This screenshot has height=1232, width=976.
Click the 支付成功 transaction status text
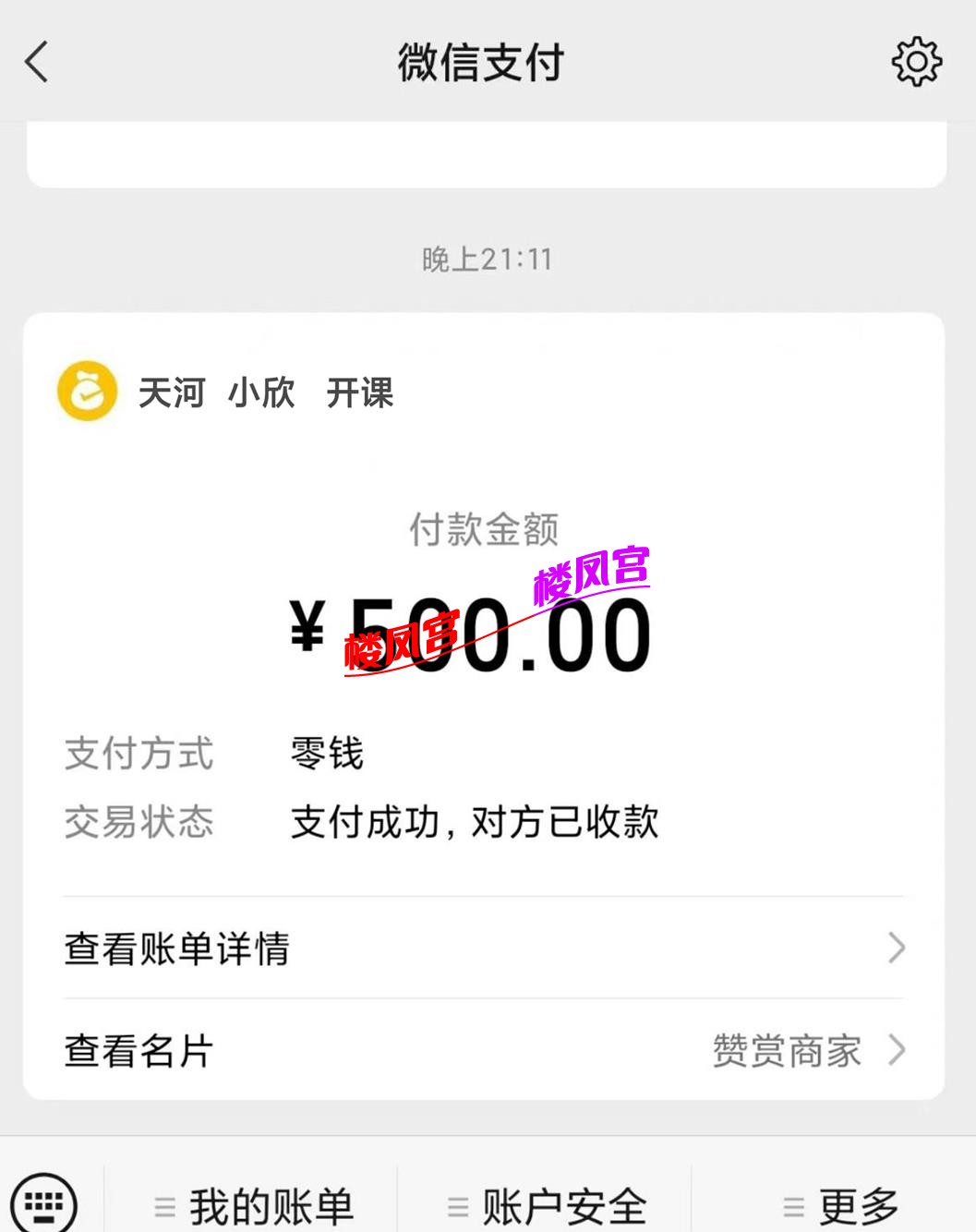476,821
